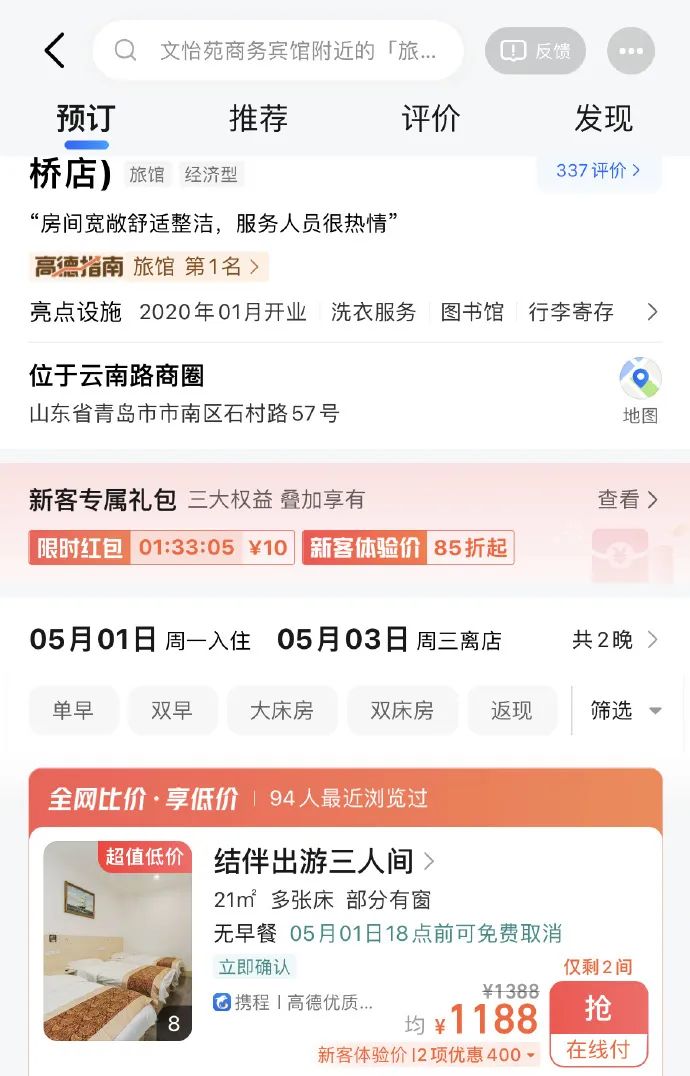Viewport: 690px width, 1076px height.
Task: Select the 双早 filter chip
Action: click(x=171, y=711)
